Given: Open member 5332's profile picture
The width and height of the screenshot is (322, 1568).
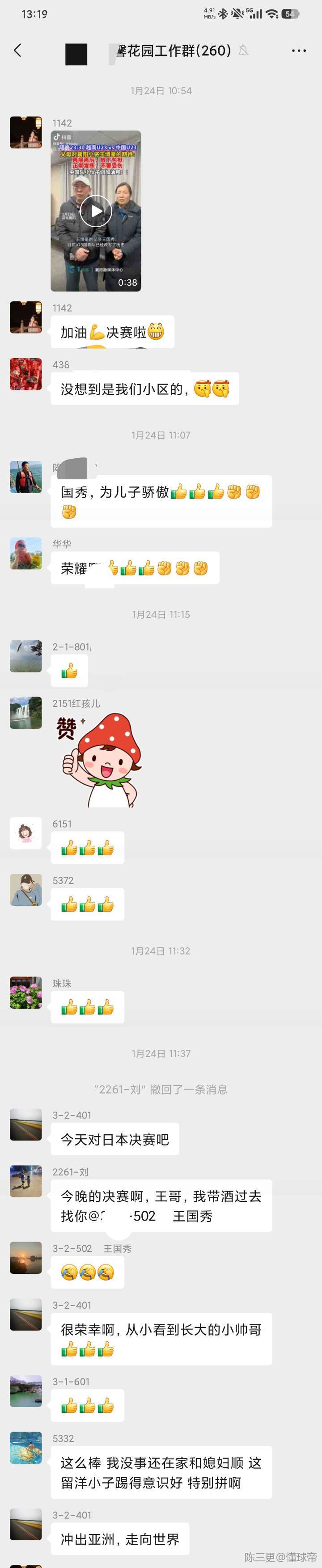Looking at the screenshot, I should 25,1448.
